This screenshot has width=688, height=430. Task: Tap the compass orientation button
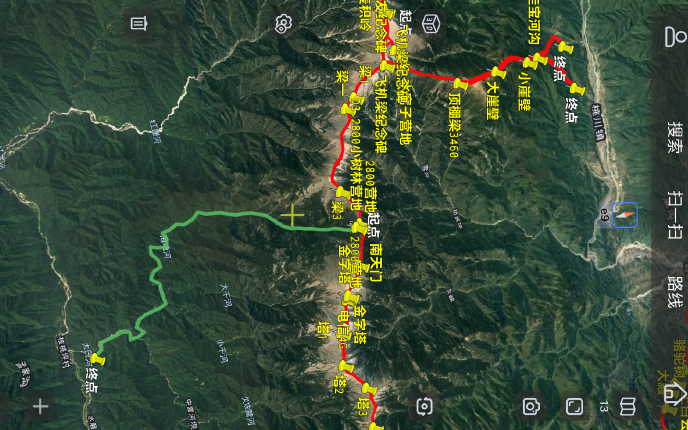626,215
